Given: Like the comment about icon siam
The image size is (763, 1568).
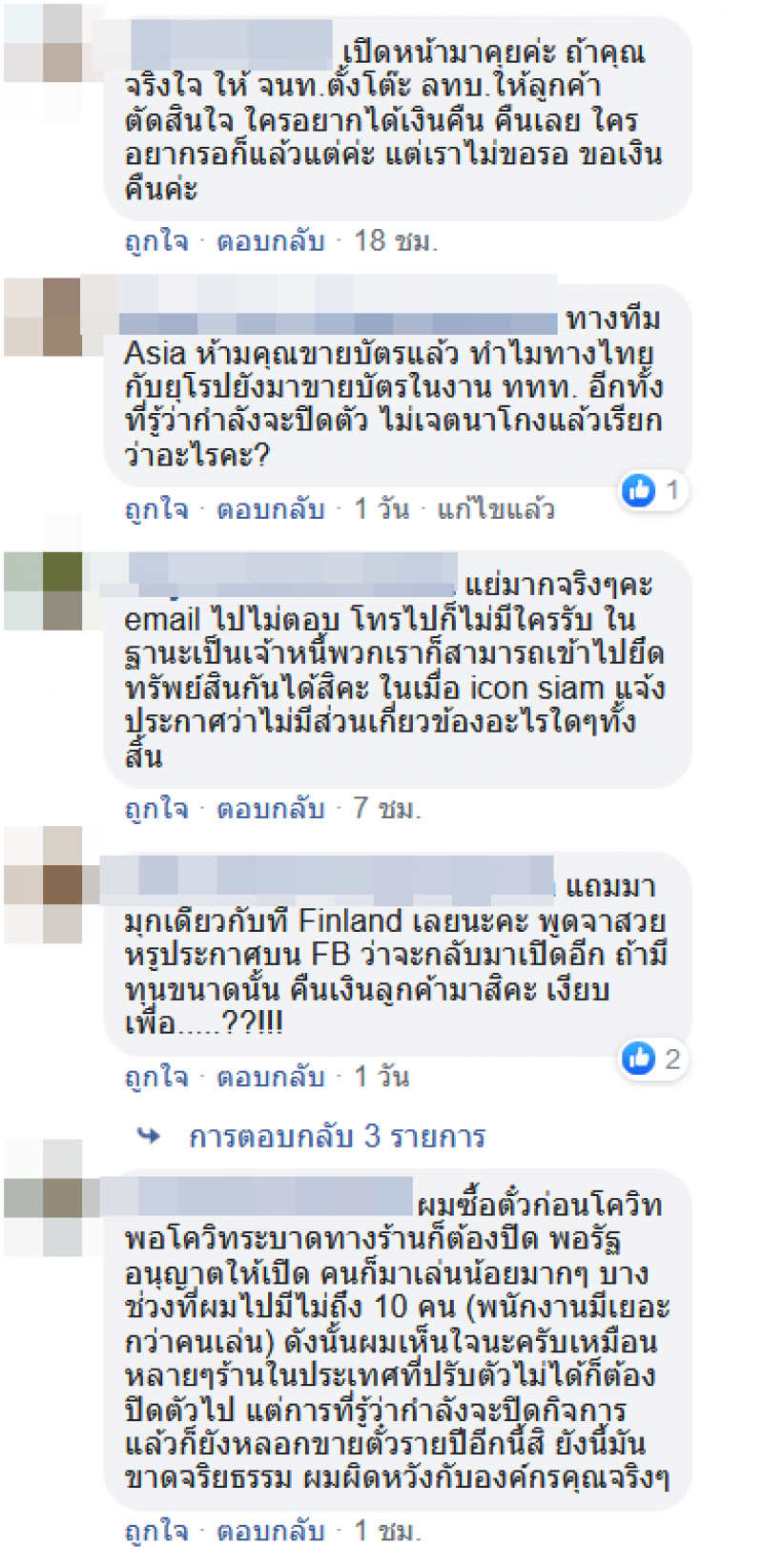Looking at the screenshot, I should point(155,809).
